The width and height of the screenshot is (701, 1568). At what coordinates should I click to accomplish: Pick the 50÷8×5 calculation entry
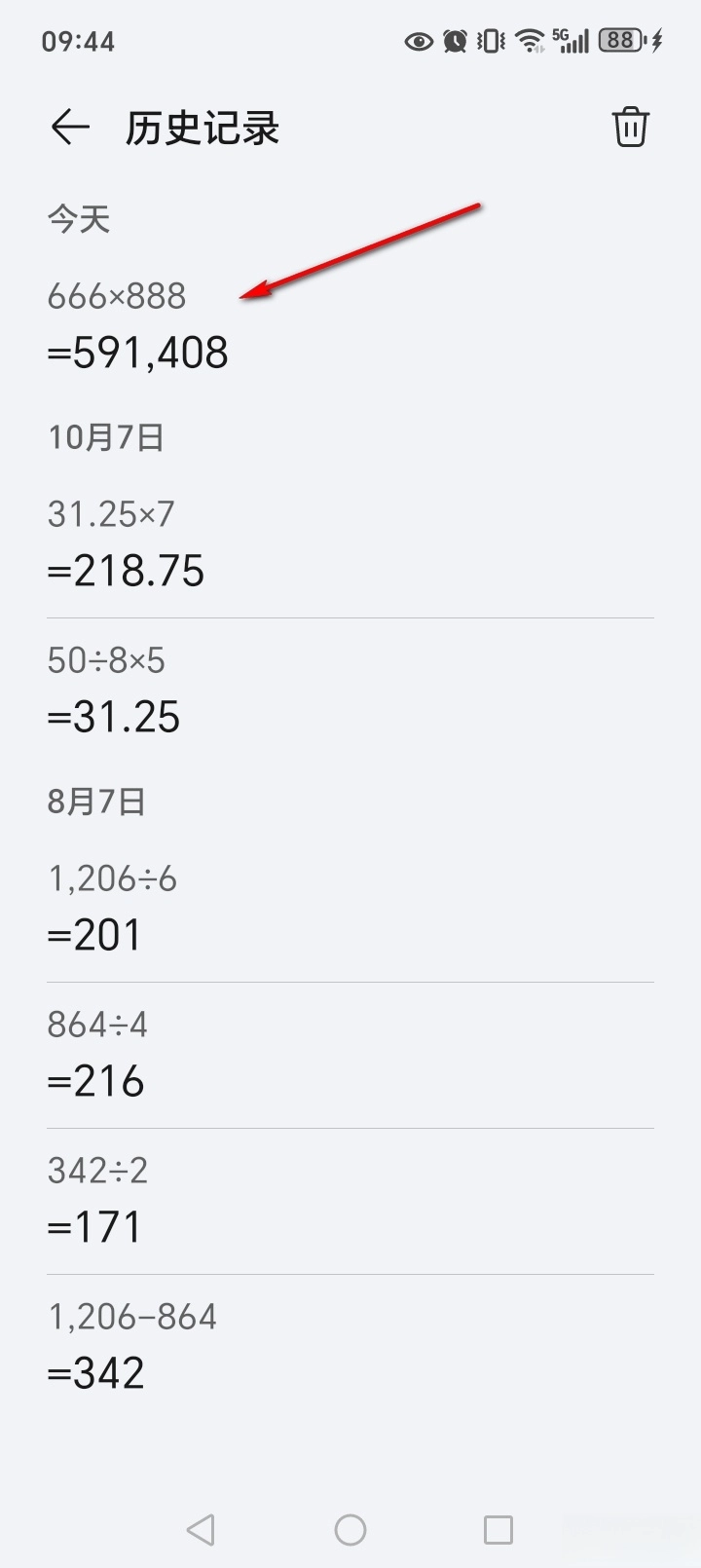114,690
